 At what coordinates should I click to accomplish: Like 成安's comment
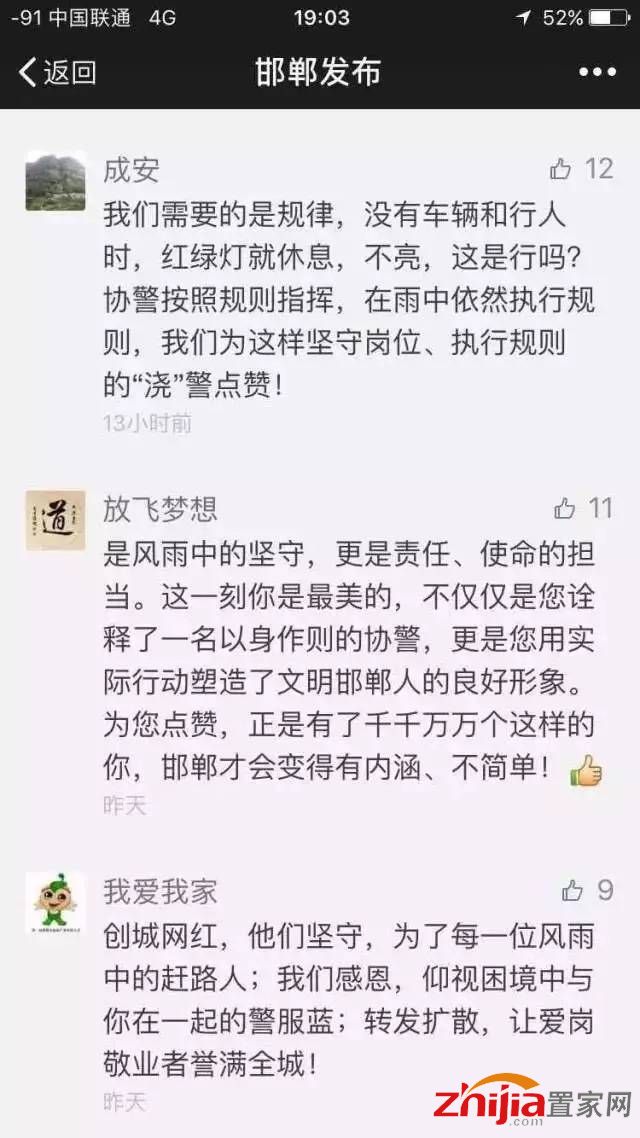(x=561, y=169)
